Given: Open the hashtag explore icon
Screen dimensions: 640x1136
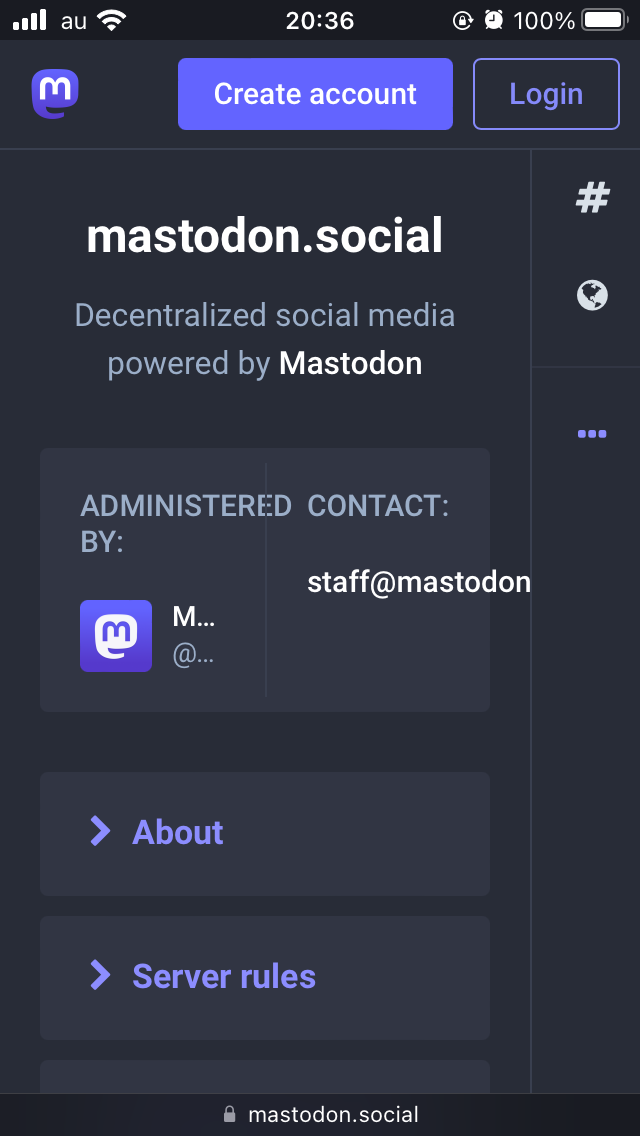Looking at the screenshot, I should [x=592, y=198].
